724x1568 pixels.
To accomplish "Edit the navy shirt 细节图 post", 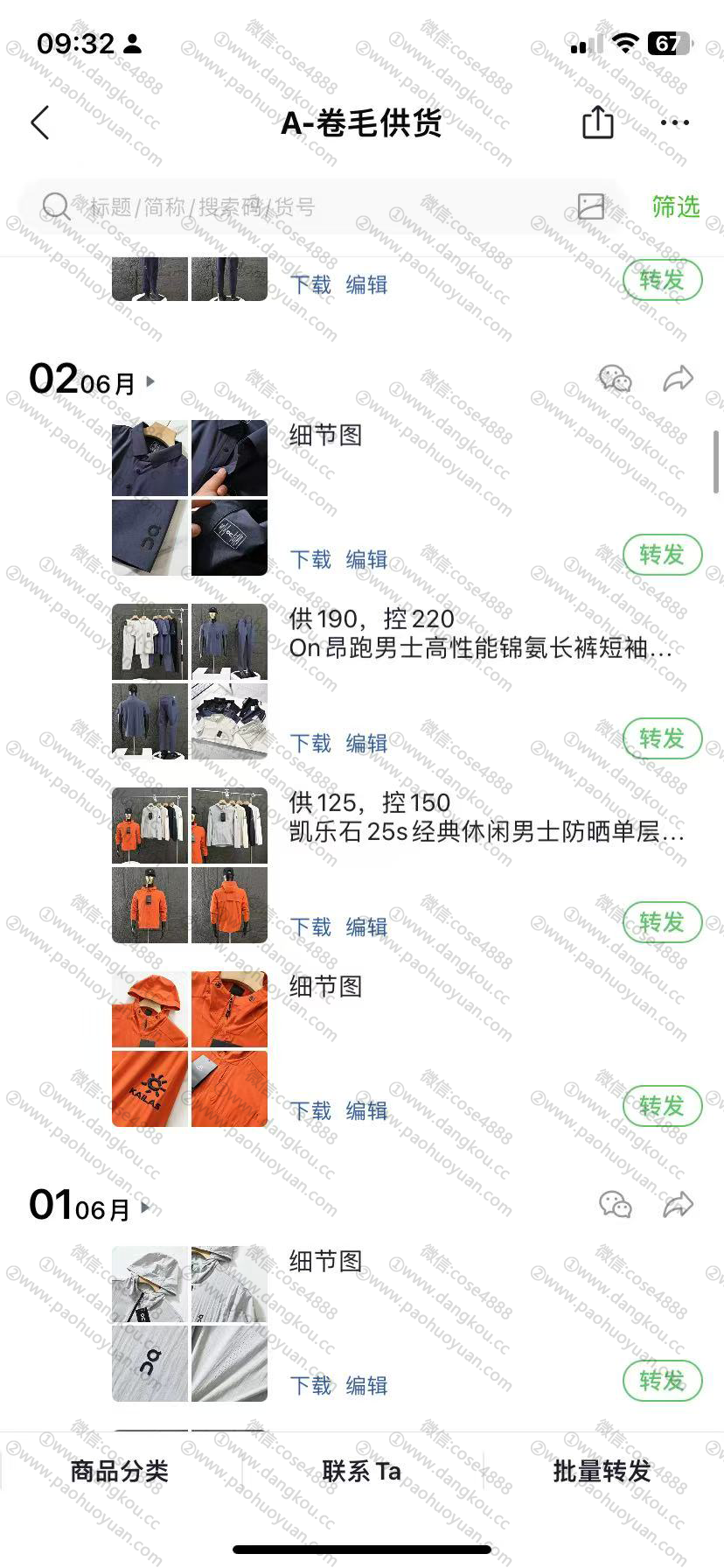I will click(x=366, y=559).
